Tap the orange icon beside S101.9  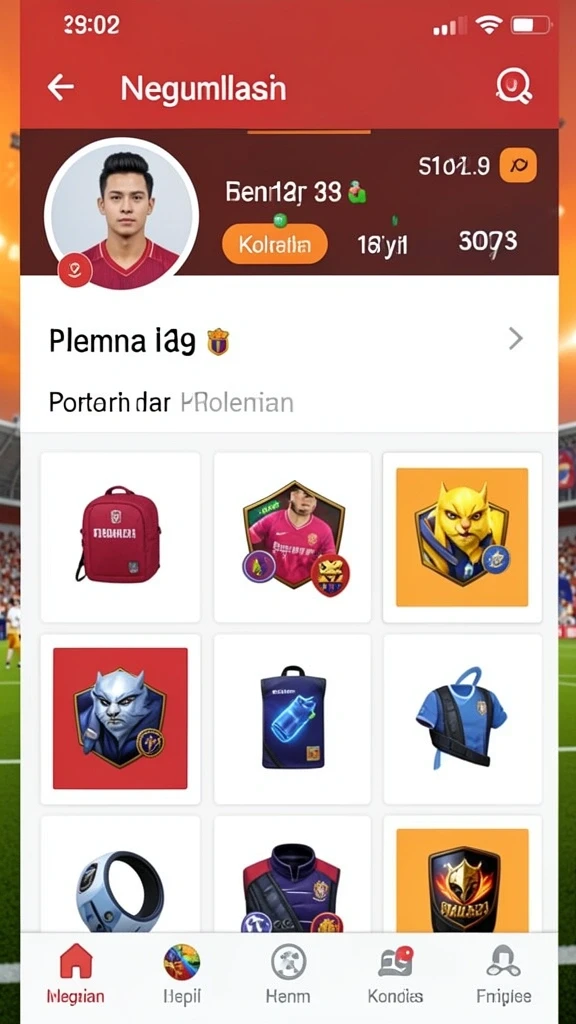pos(518,165)
